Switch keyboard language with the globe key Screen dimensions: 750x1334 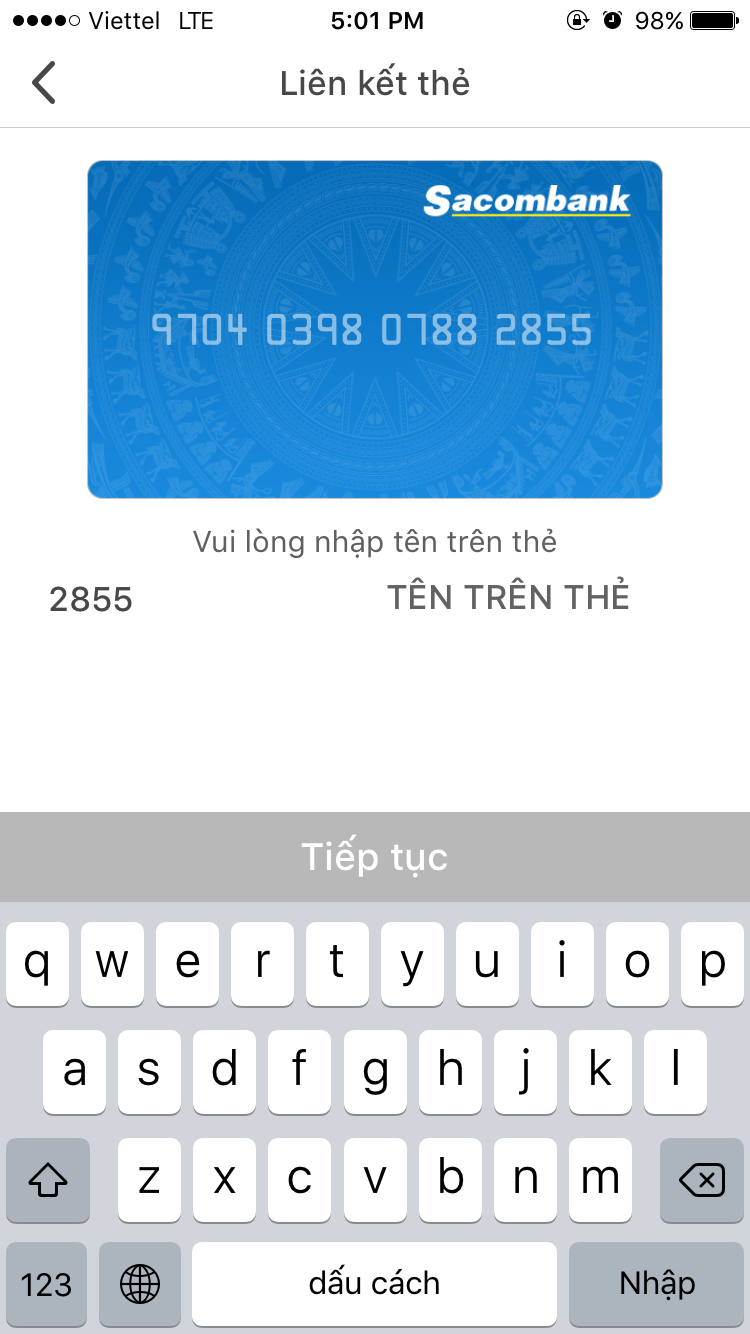[x=140, y=1284]
